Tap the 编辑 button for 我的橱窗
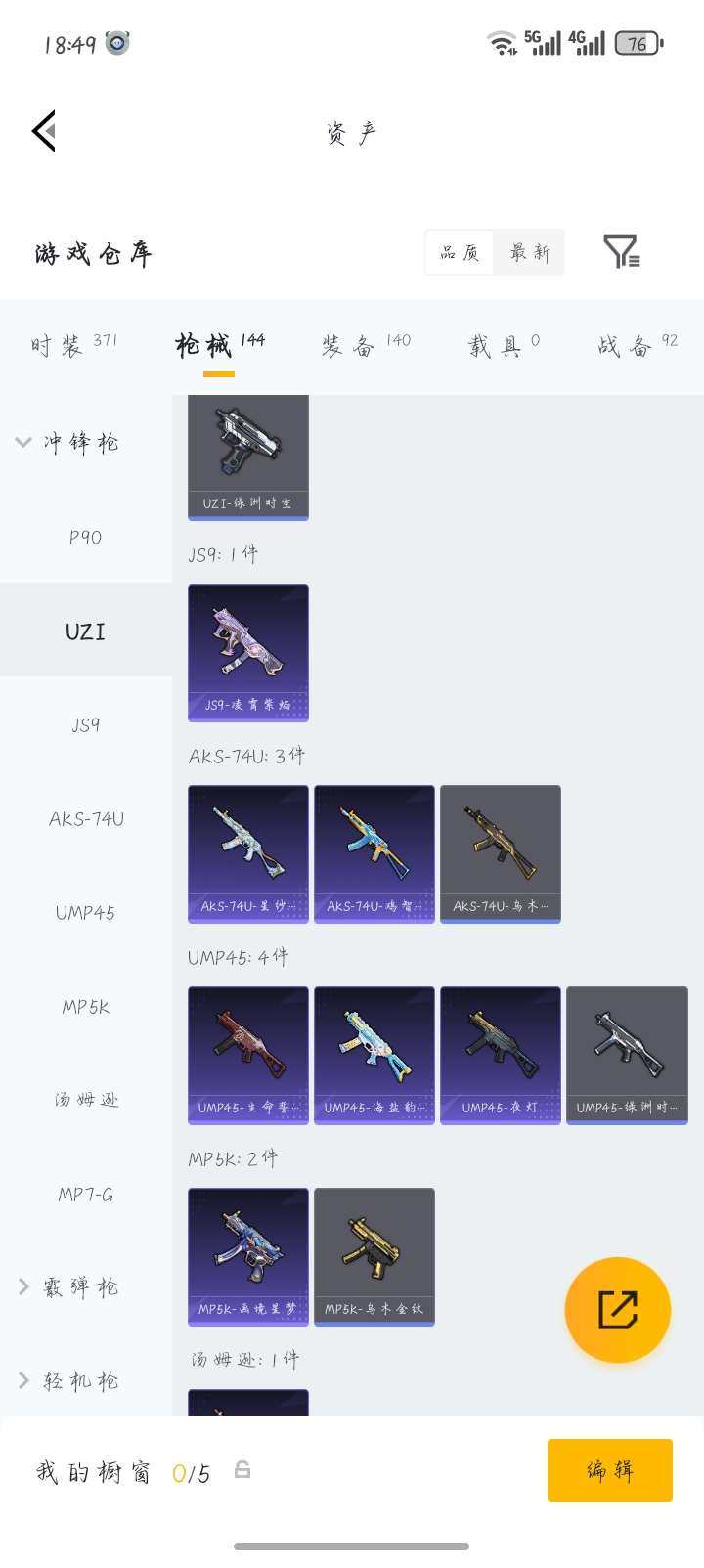This screenshot has width=704, height=1568. 609,1469
